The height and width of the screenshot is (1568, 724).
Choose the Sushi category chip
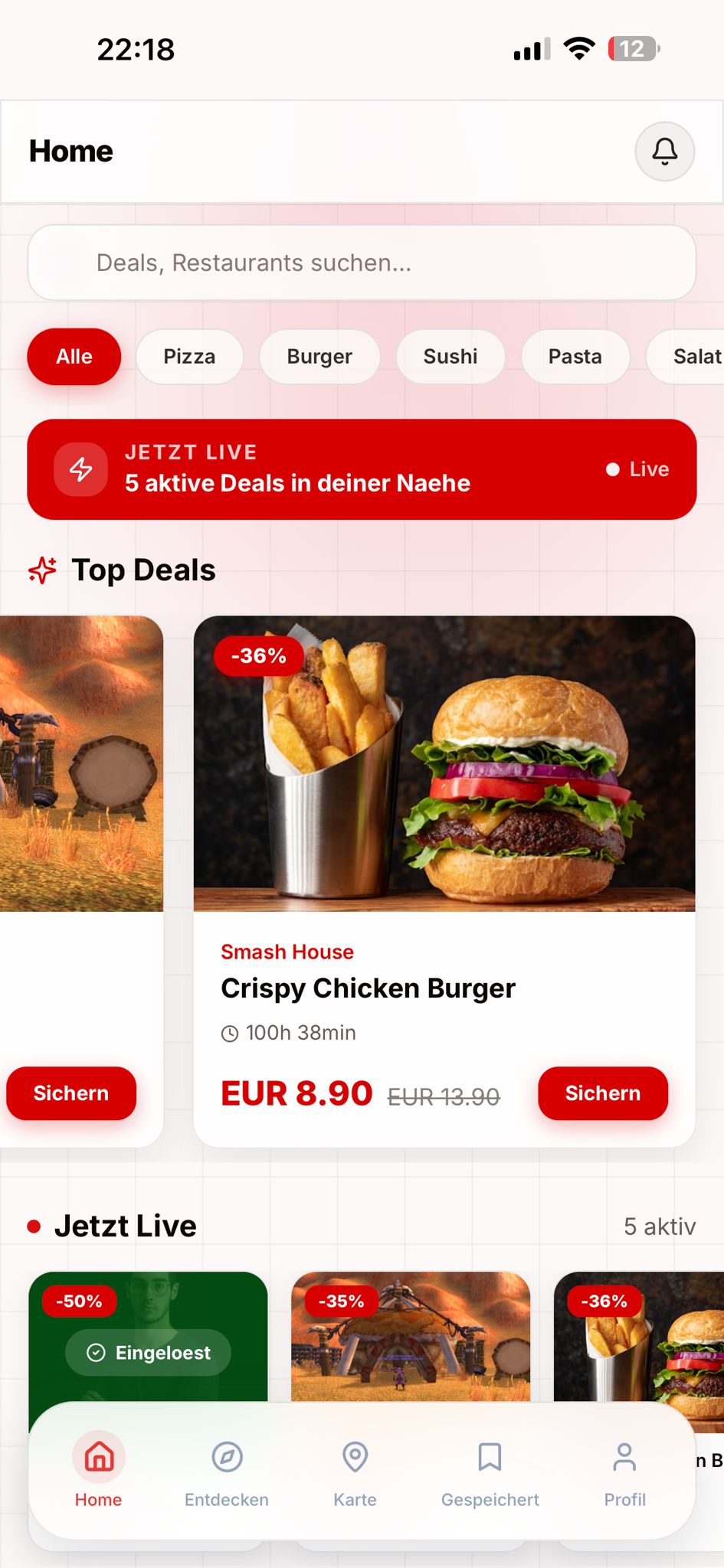[x=450, y=357]
